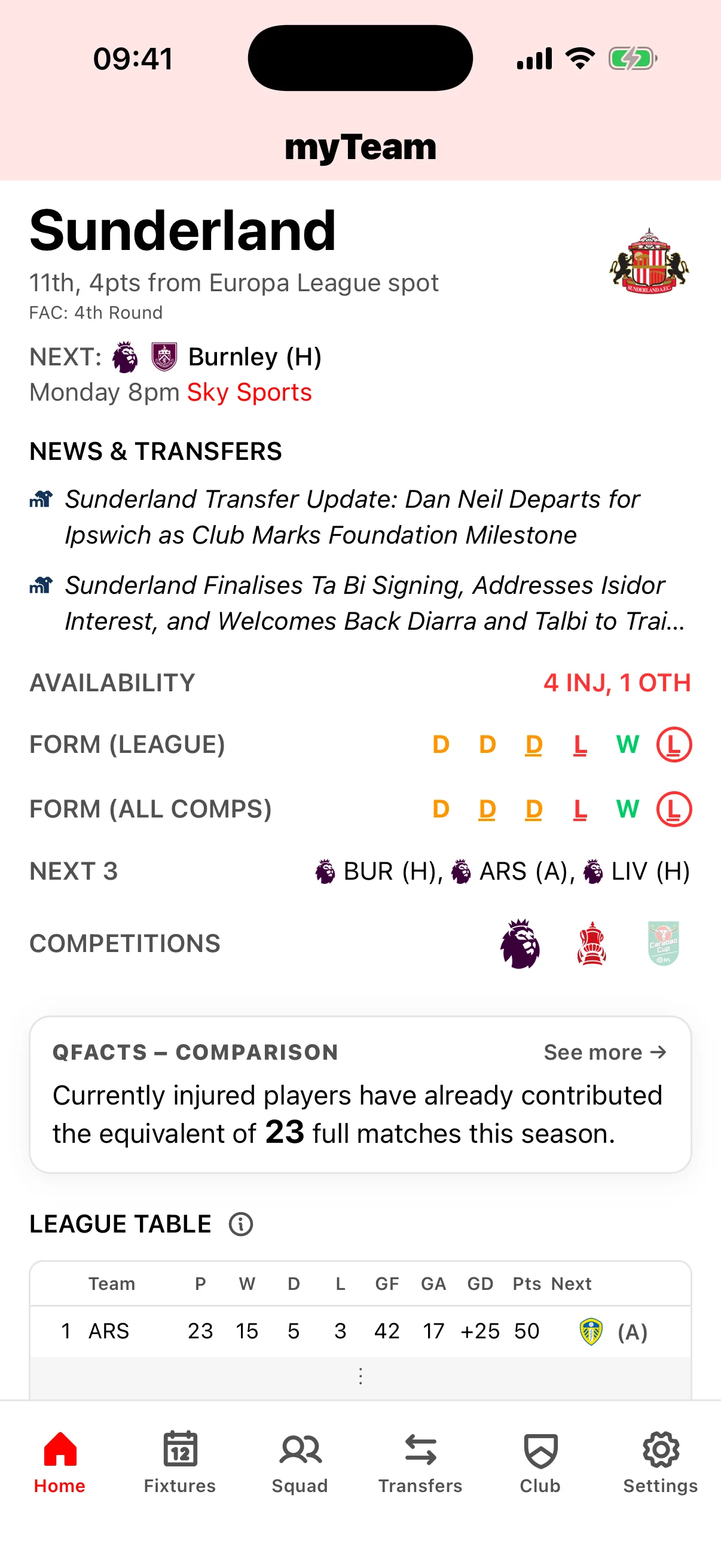Select the Premier League badge next to BUR (H)
Viewport: 721px width, 1568px height.
[x=325, y=871]
